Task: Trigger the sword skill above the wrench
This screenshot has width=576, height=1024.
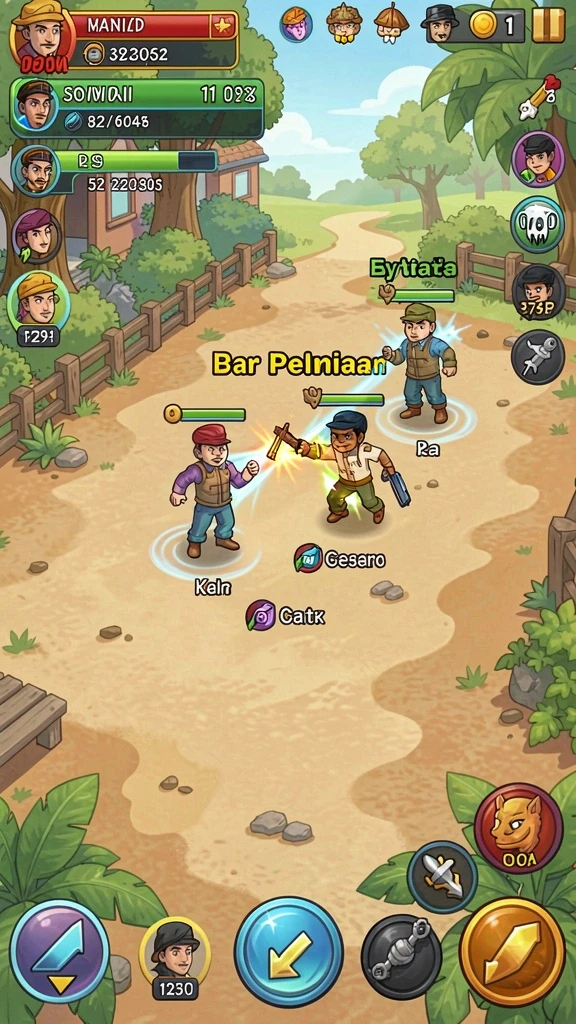Action: [x=442, y=876]
